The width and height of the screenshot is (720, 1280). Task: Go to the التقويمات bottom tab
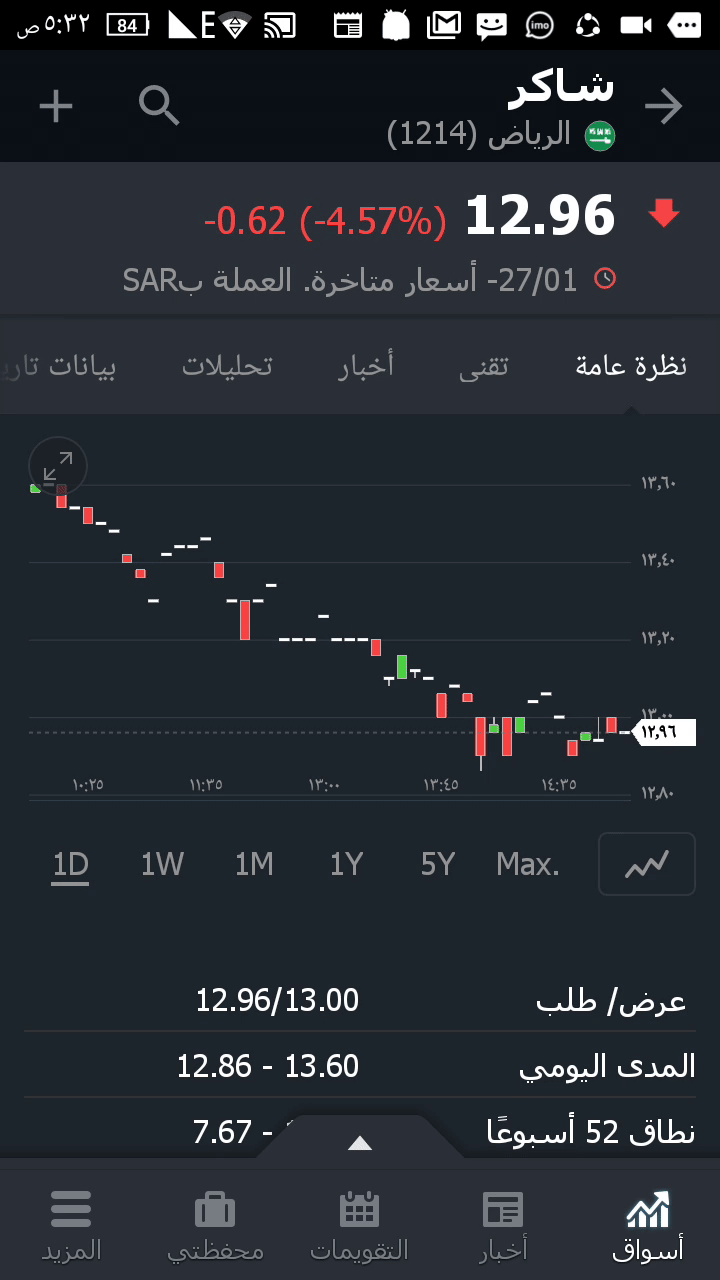tap(360, 1225)
